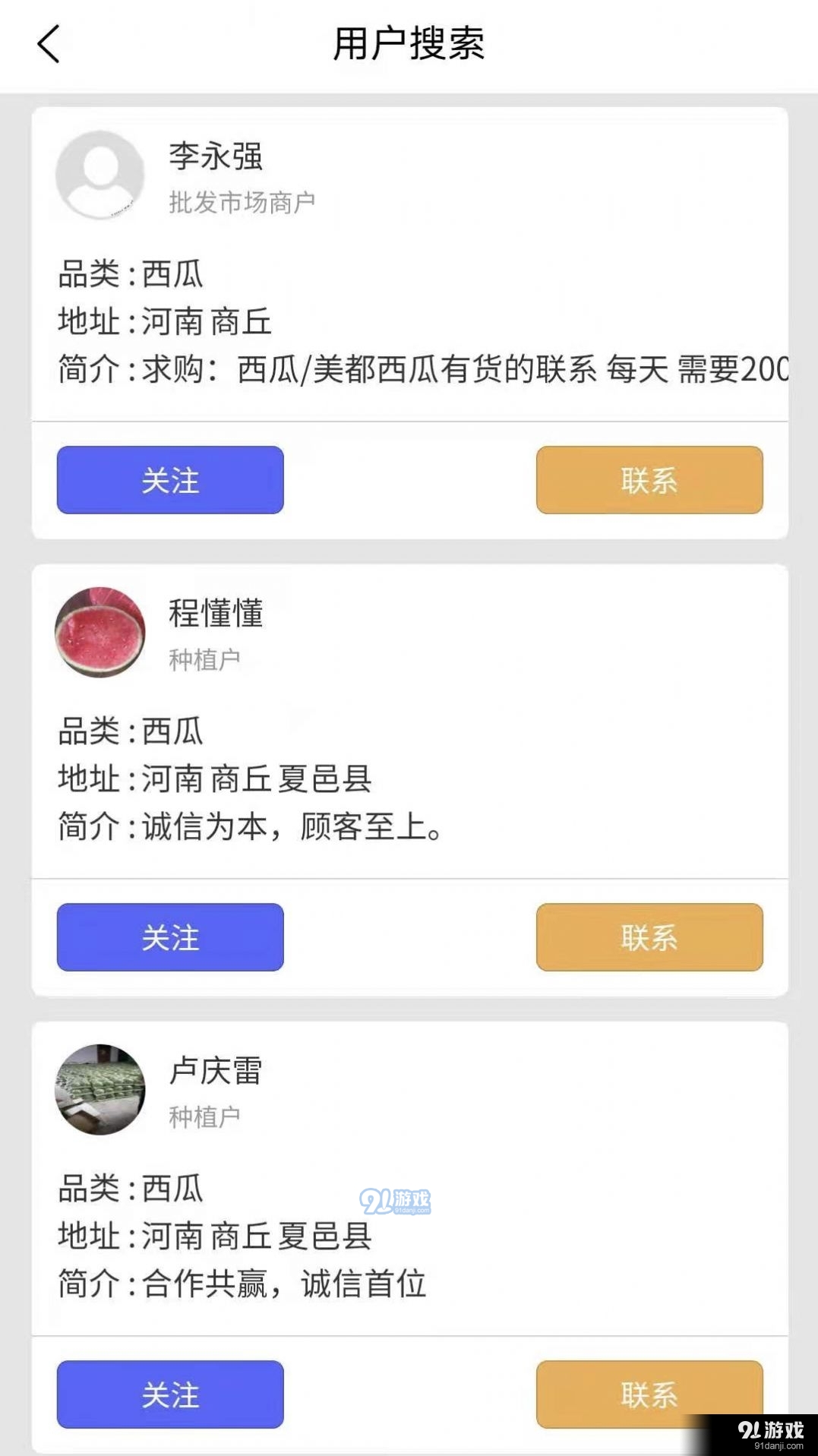The image size is (818, 1456).
Task: Tap the back arrow to exit user search
Action: tap(48, 46)
